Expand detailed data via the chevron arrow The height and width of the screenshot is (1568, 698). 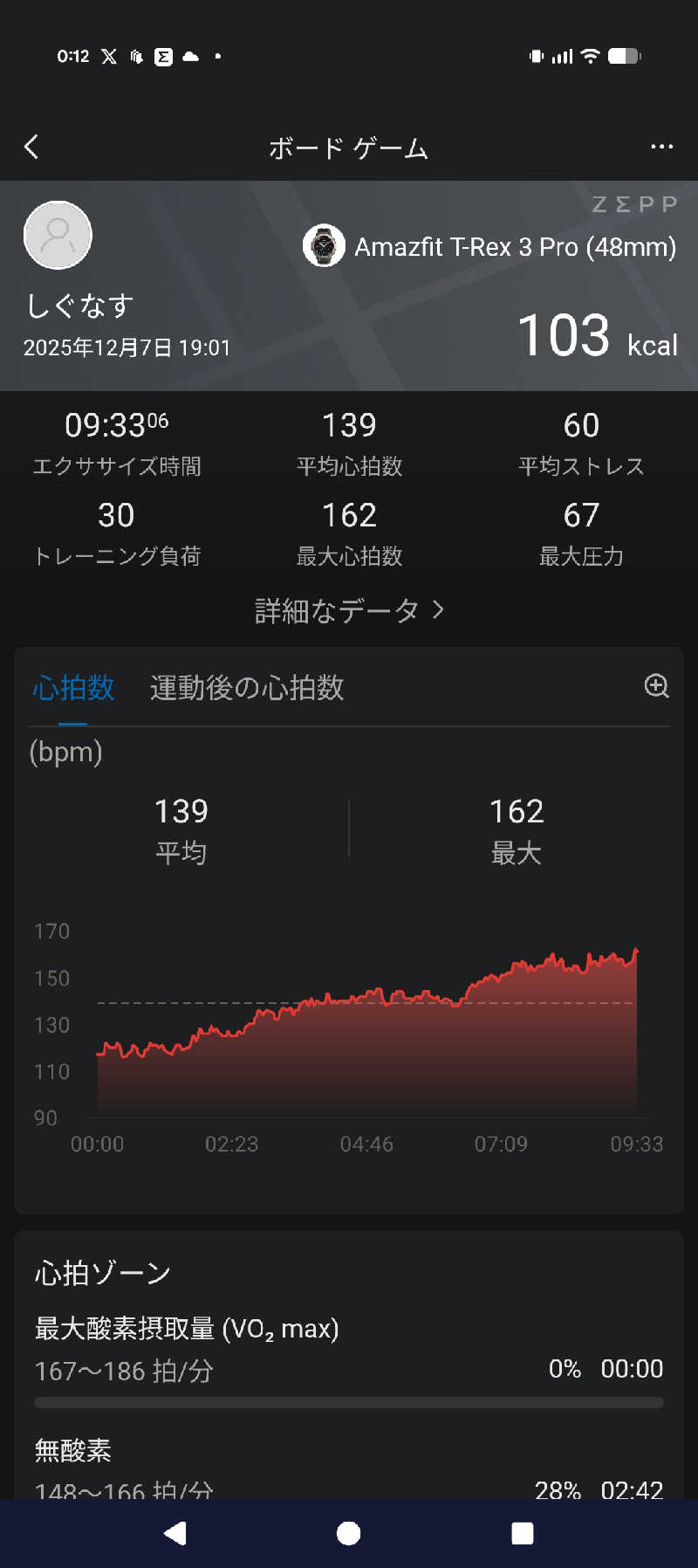click(440, 610)
